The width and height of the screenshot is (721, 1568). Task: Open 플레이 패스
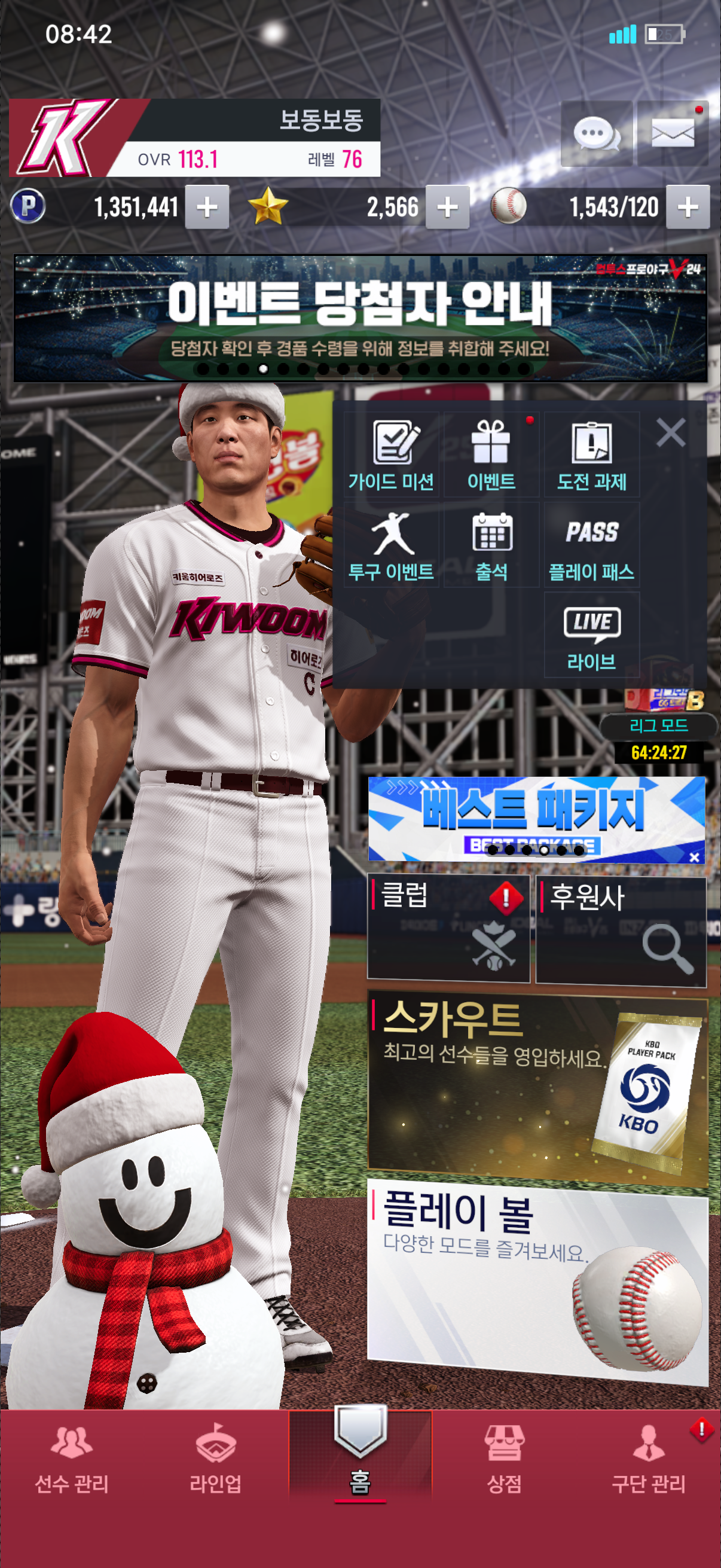pyautogui.click(x=591, y=545)
